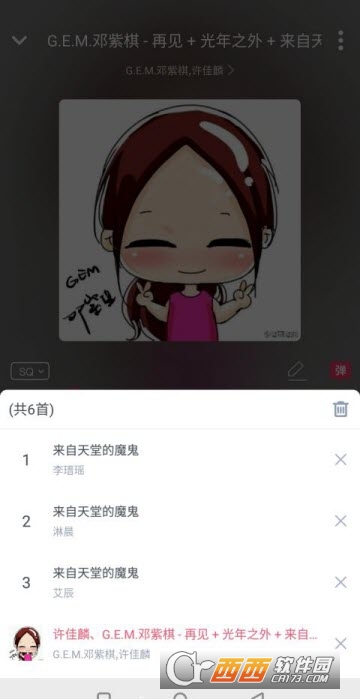
Task: Open the SQ audio quality dropdown
Action: (x=30, y=371)
